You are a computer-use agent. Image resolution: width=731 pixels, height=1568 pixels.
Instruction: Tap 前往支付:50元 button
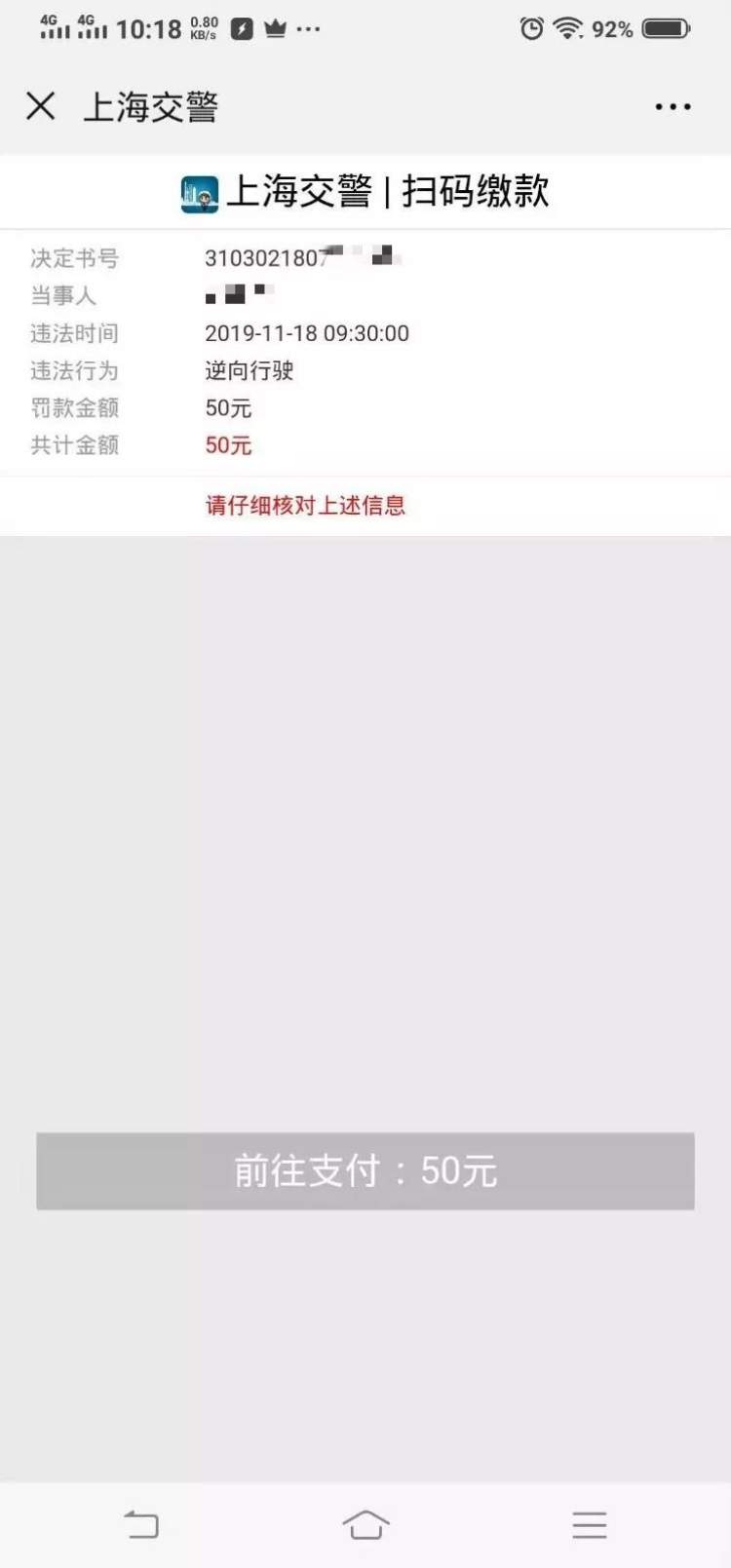tap(365, 1170)
